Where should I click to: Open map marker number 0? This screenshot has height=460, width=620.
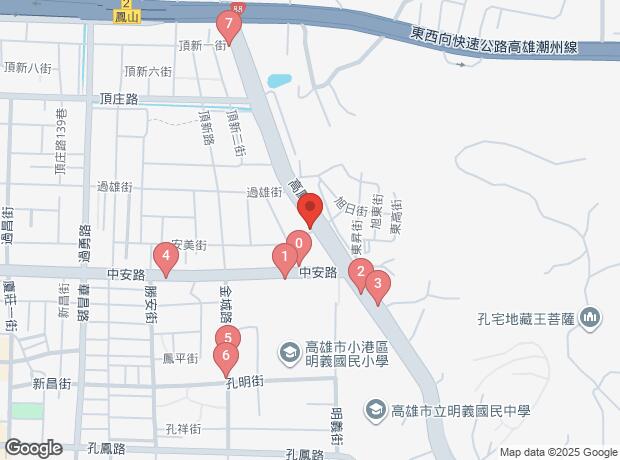(x=298, y=244)
